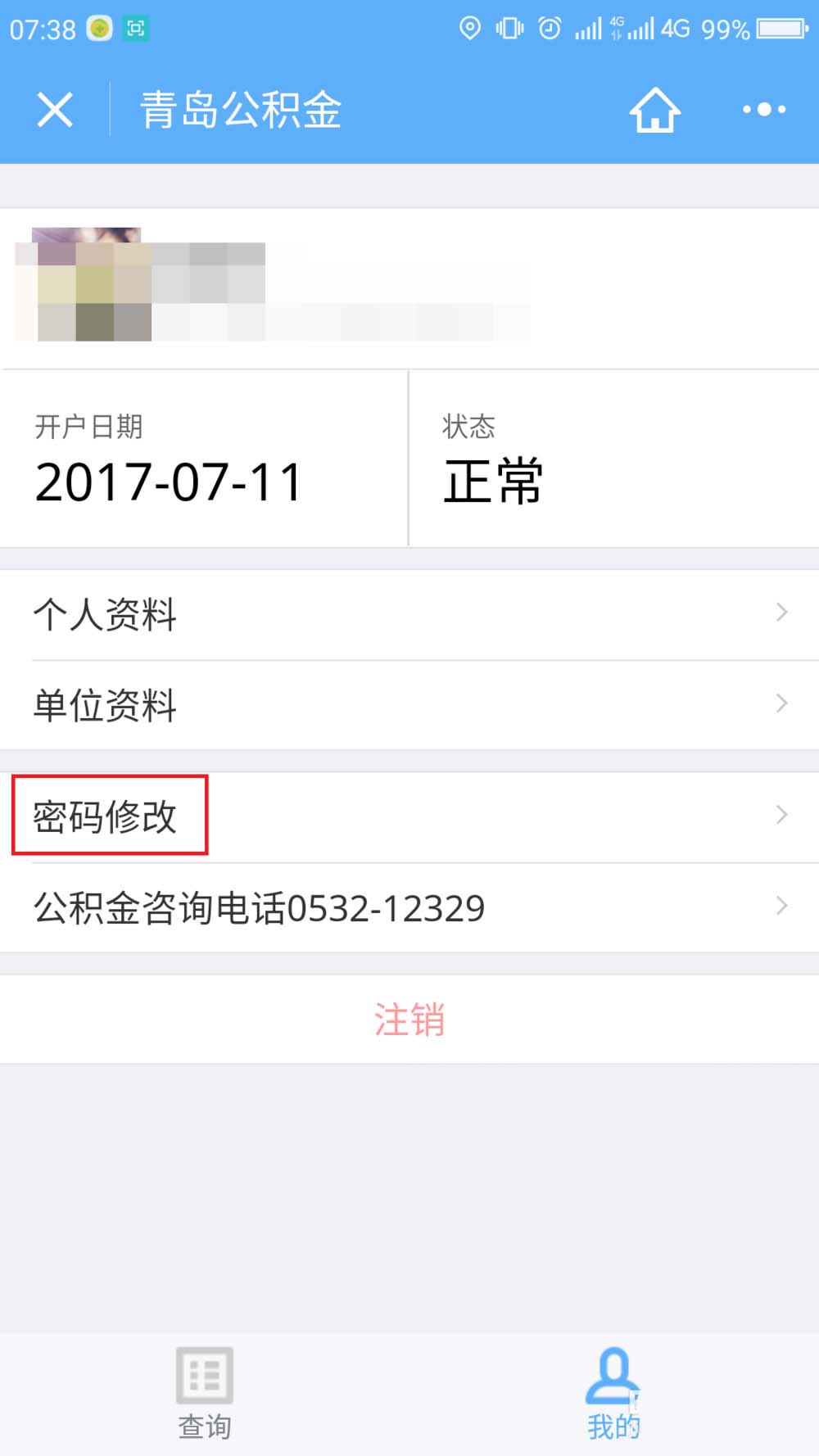The image size is (819, 1456).
Task: Close the 青岛公积金 page
Action: (55, 110)
